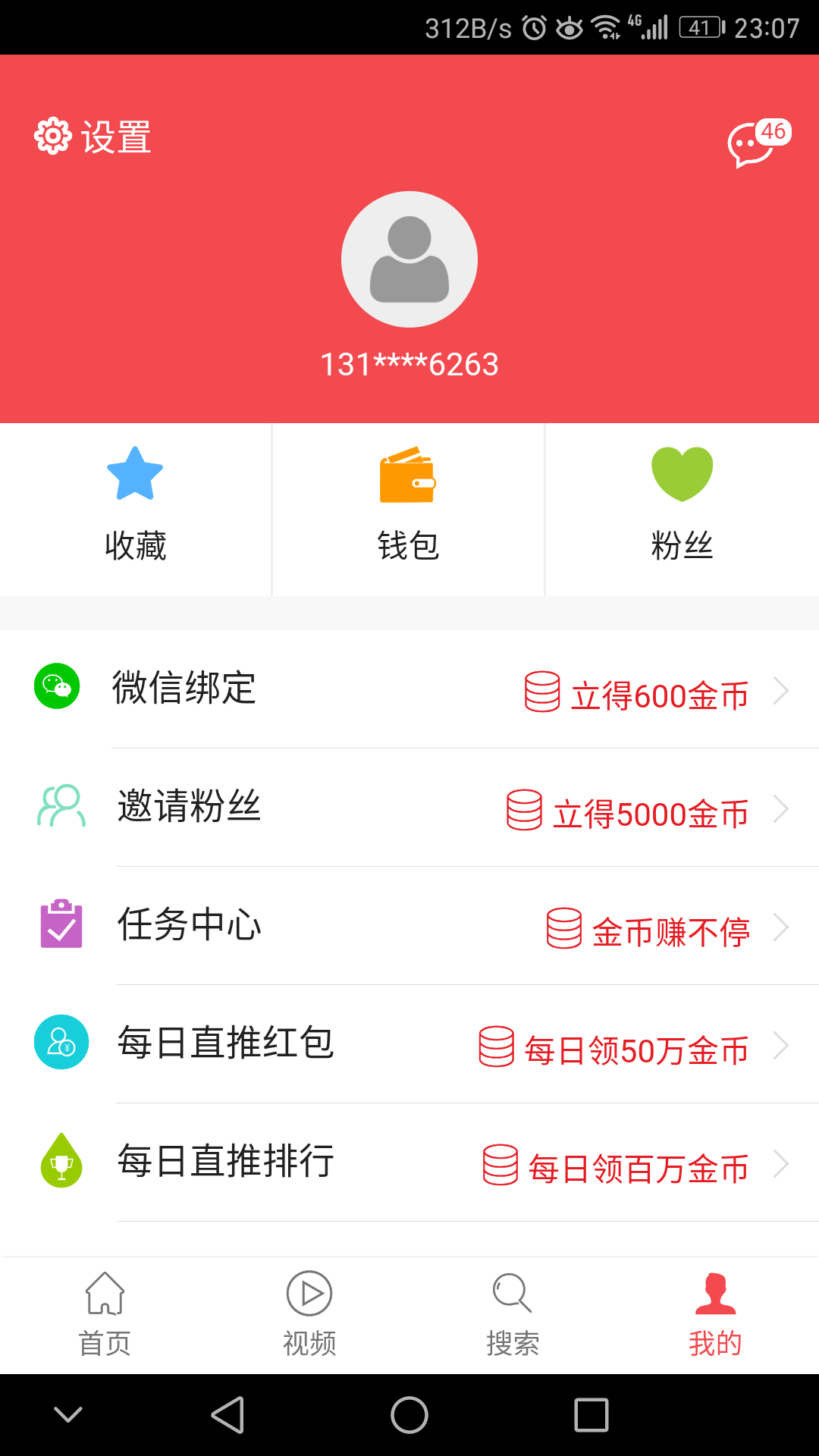The width and height of the screenshot is (819, 1456).
Task: Open the 邀请粉丝 row
Action: [x=409, y=807]
